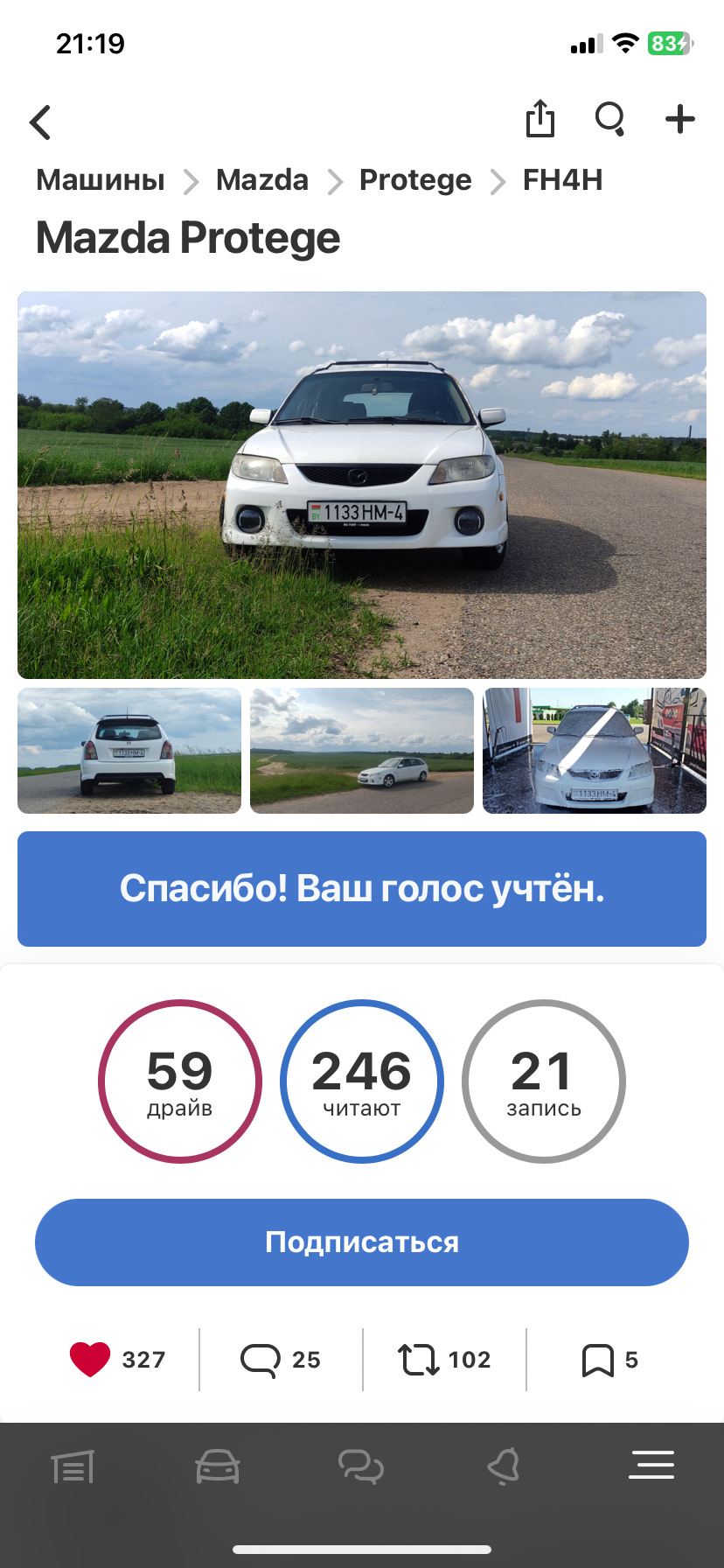724x1568 pixels.
Task: Open the 25 comments
Action: 261,1360
